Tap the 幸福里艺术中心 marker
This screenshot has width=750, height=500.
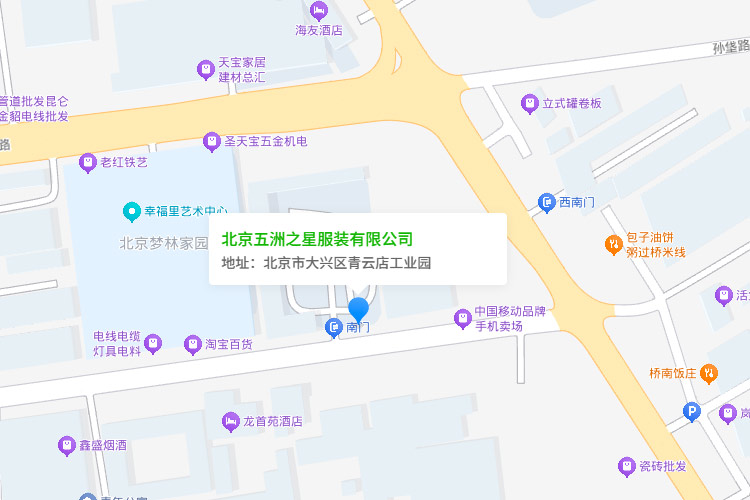(x=132, y=212)
